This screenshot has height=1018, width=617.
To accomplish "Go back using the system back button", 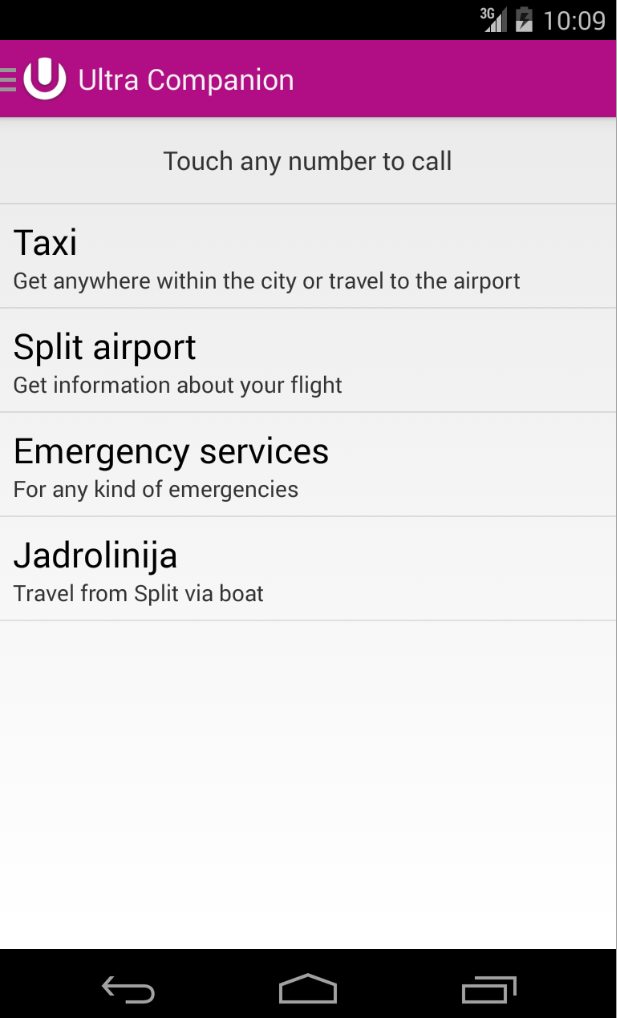I will [x=129, y=990].
